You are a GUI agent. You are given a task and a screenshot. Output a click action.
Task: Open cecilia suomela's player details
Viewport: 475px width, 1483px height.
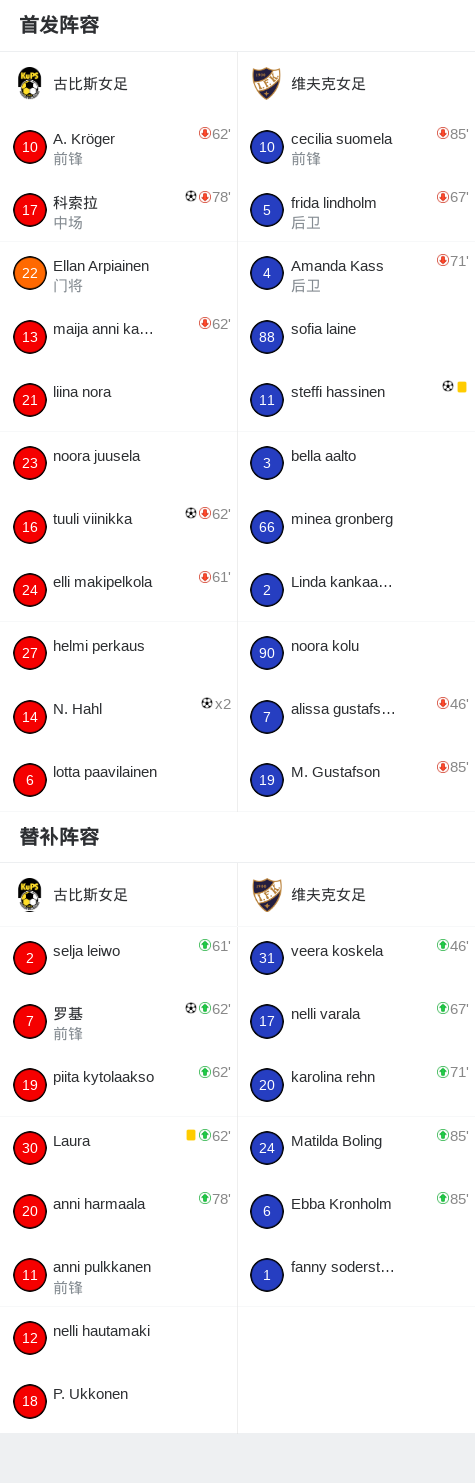click(x=356, y=147)
